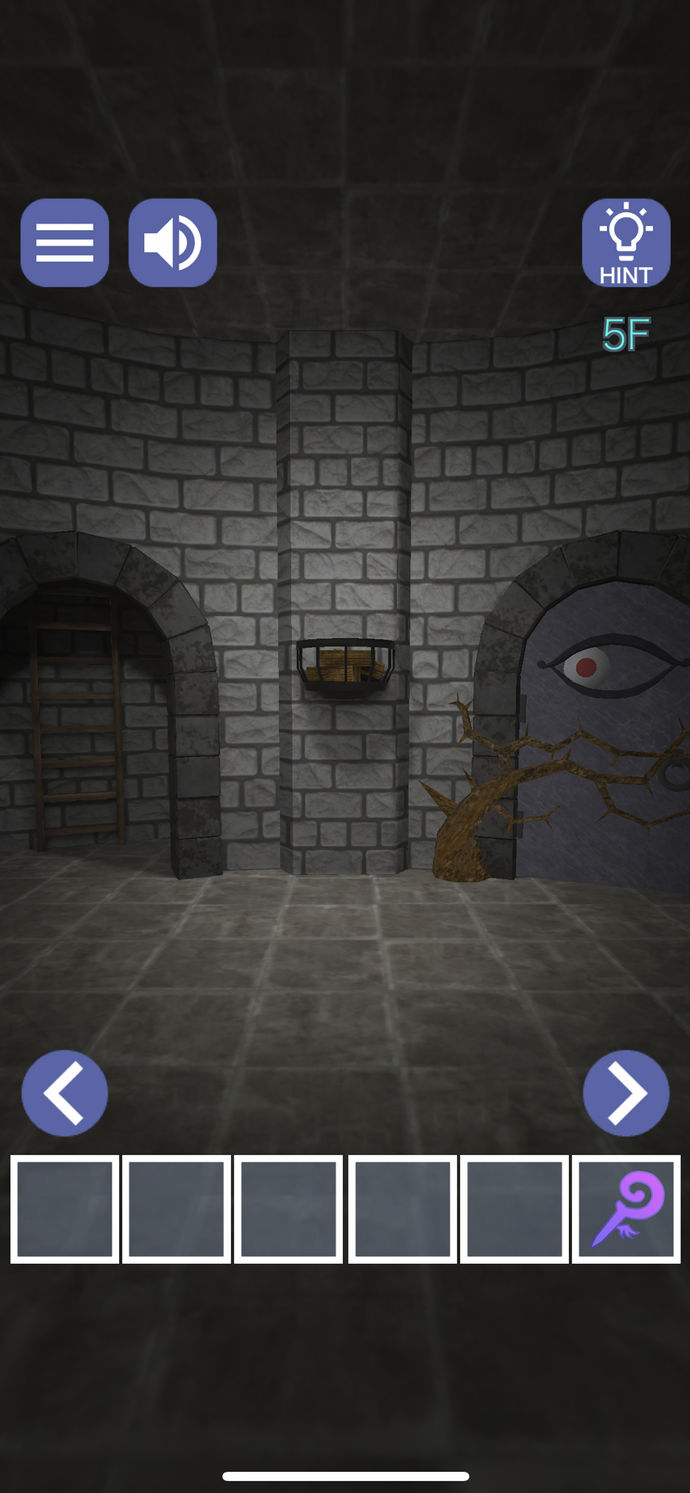Screen dimensions: 690x1493
Task: Go to the ladder in left archway
Action: [x=78, y=720]
